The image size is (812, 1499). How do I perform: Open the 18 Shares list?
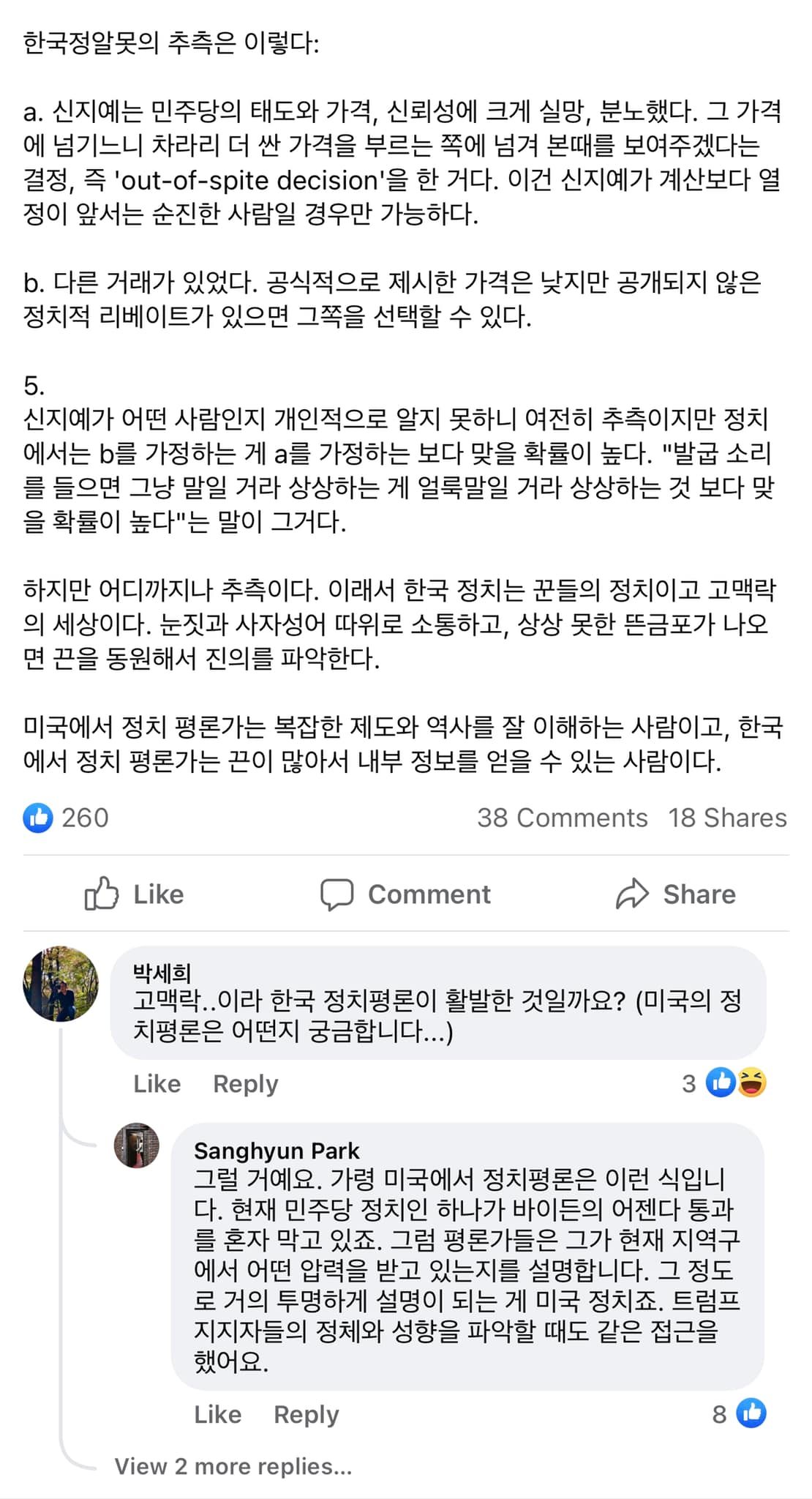coord(727,818)
